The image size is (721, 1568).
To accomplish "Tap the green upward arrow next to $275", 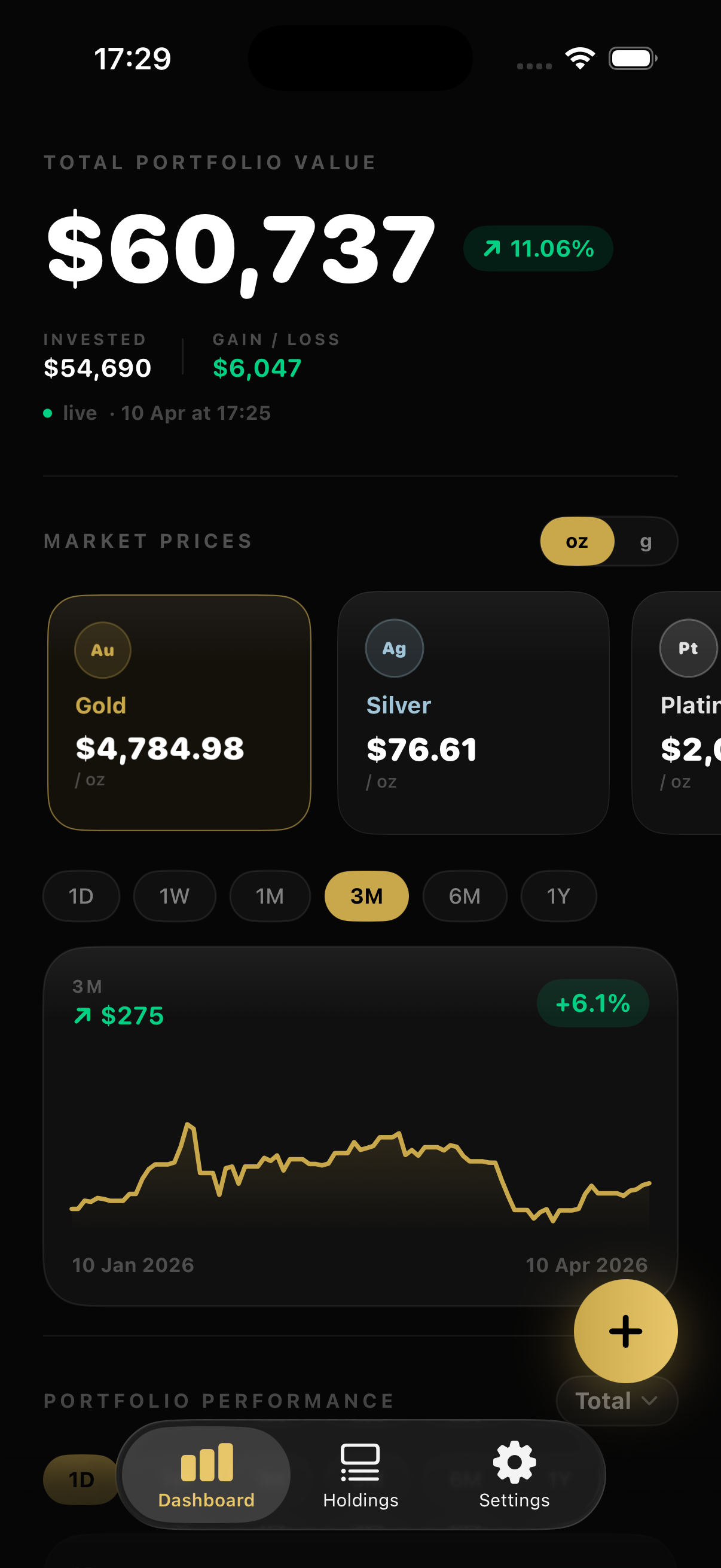I will point(82,1015).
